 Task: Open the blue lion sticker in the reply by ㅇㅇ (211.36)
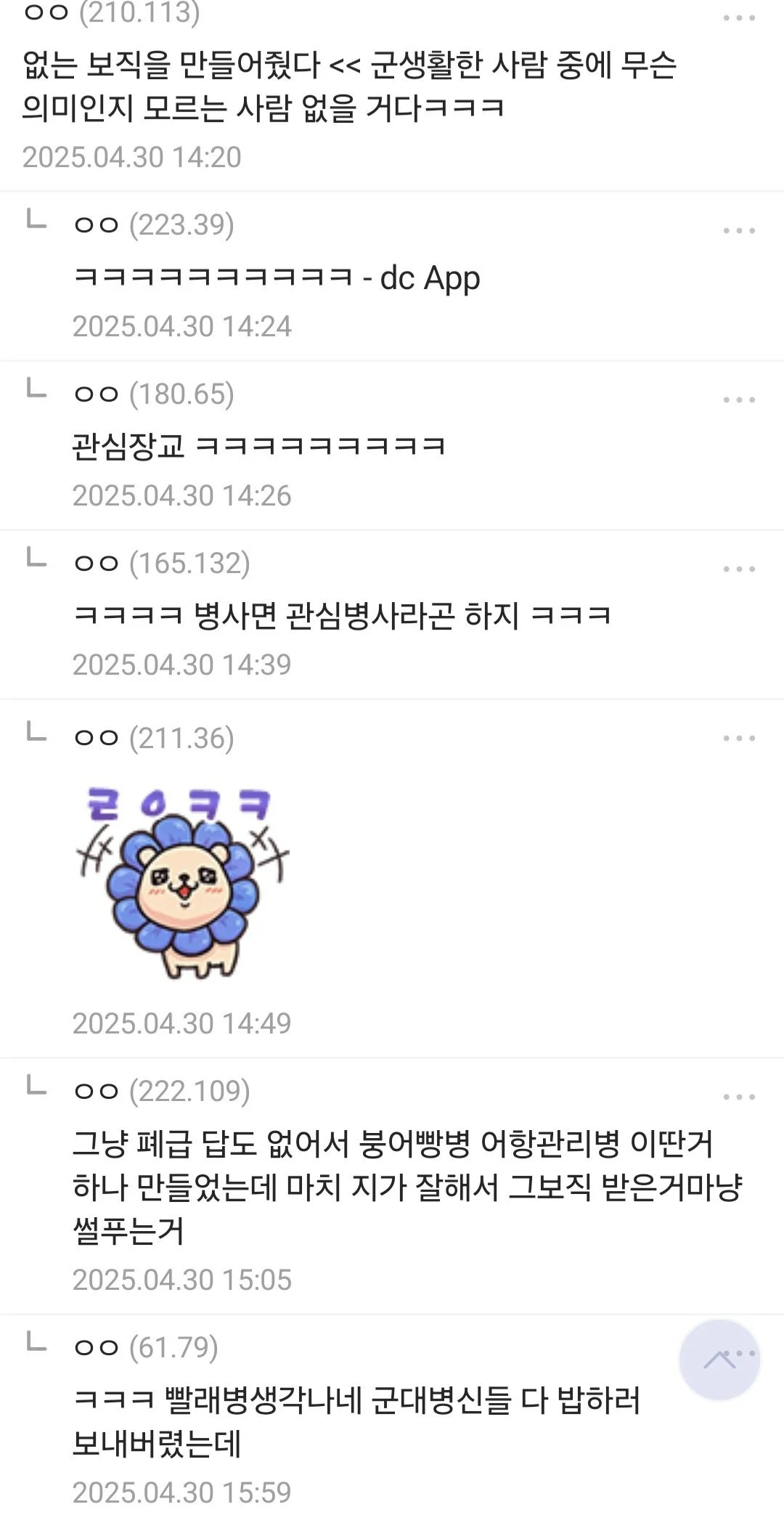click(181, 882)
